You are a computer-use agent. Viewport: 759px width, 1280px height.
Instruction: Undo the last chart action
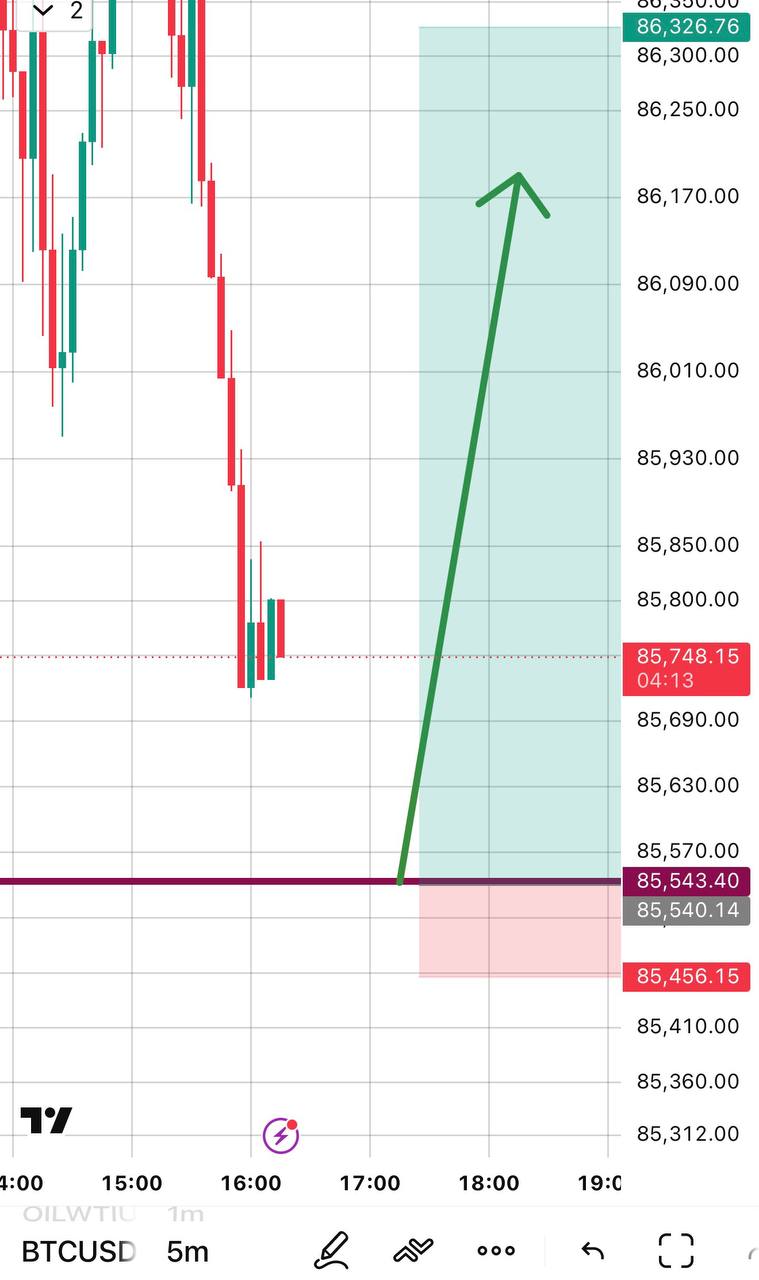(593, 1250)
